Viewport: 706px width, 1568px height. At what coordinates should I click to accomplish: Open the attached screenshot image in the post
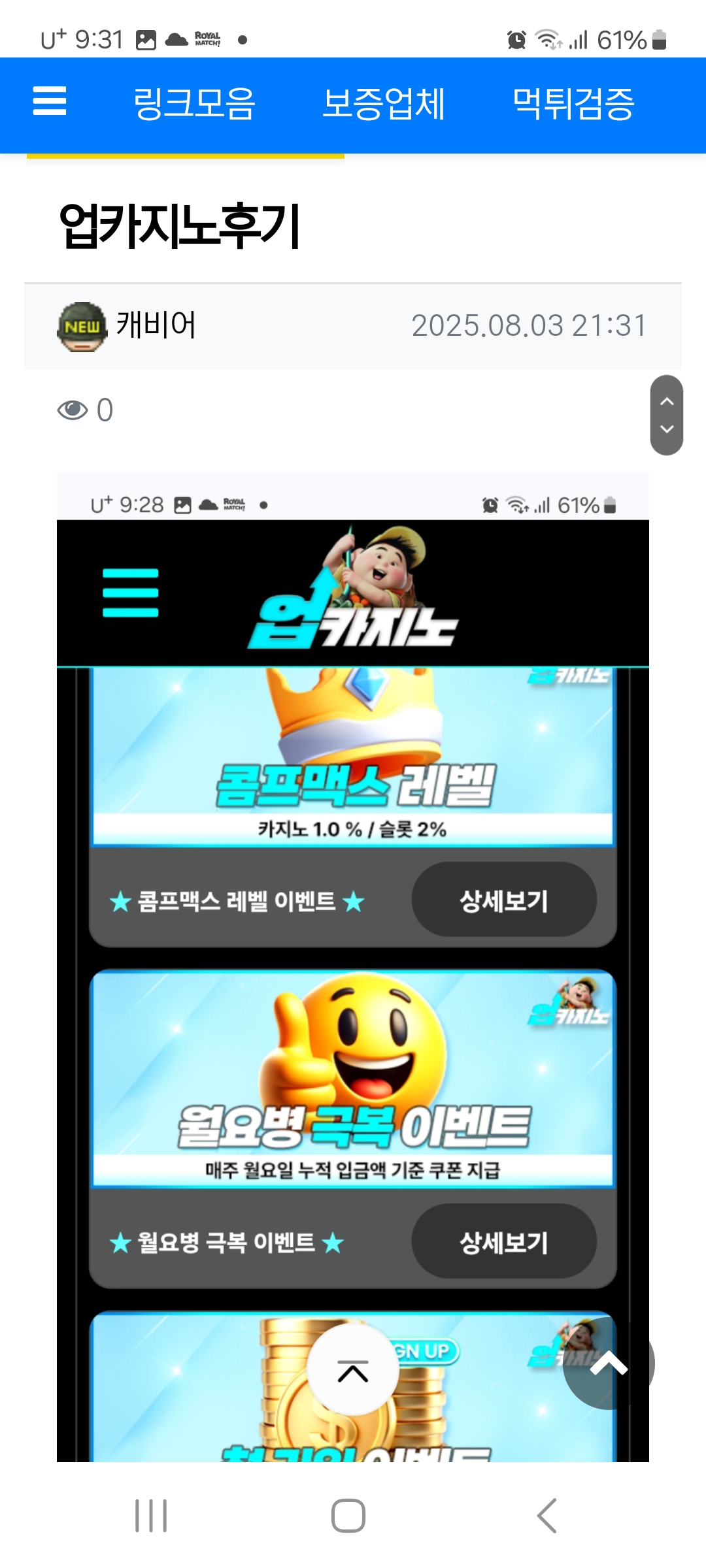(x=353, y=915)
